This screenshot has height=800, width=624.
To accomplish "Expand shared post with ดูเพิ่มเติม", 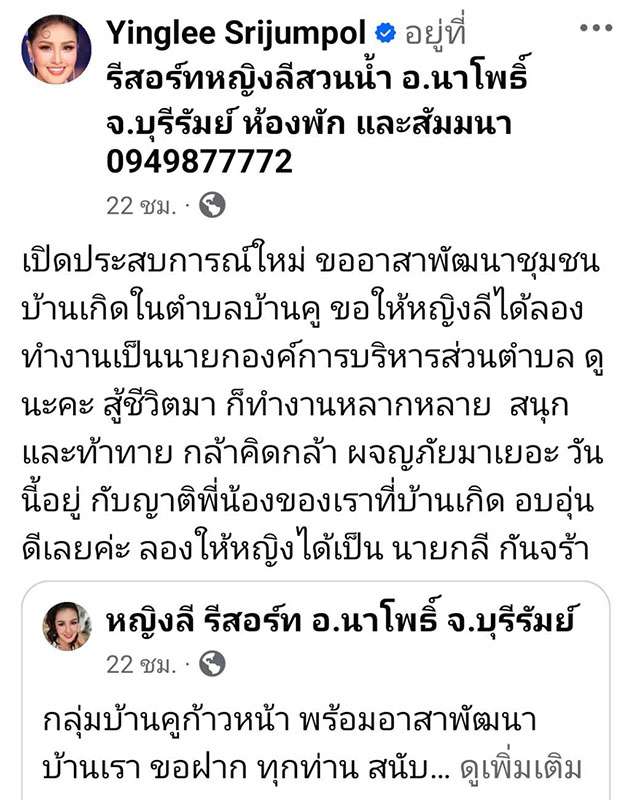I will tap(520, 768).
